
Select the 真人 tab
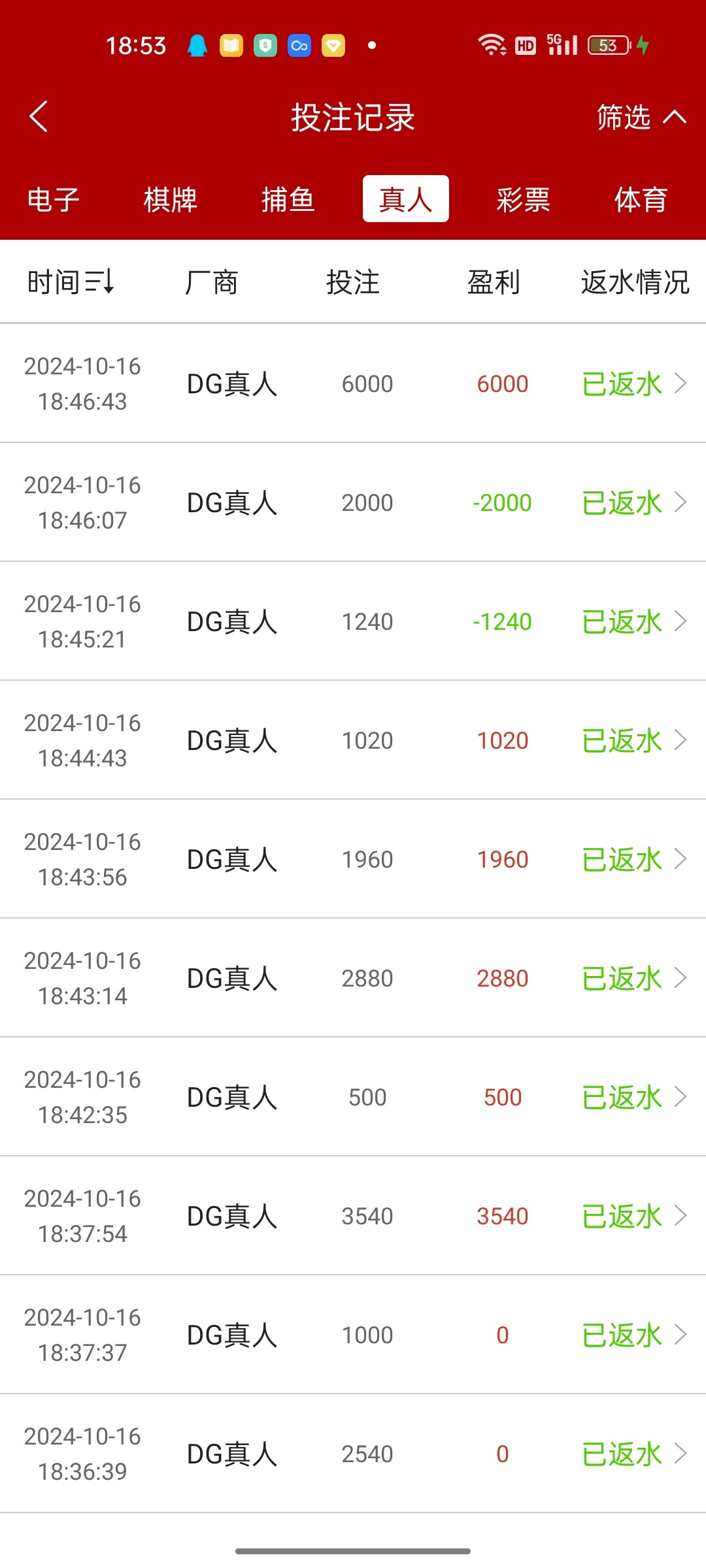(x=405, y=199)
